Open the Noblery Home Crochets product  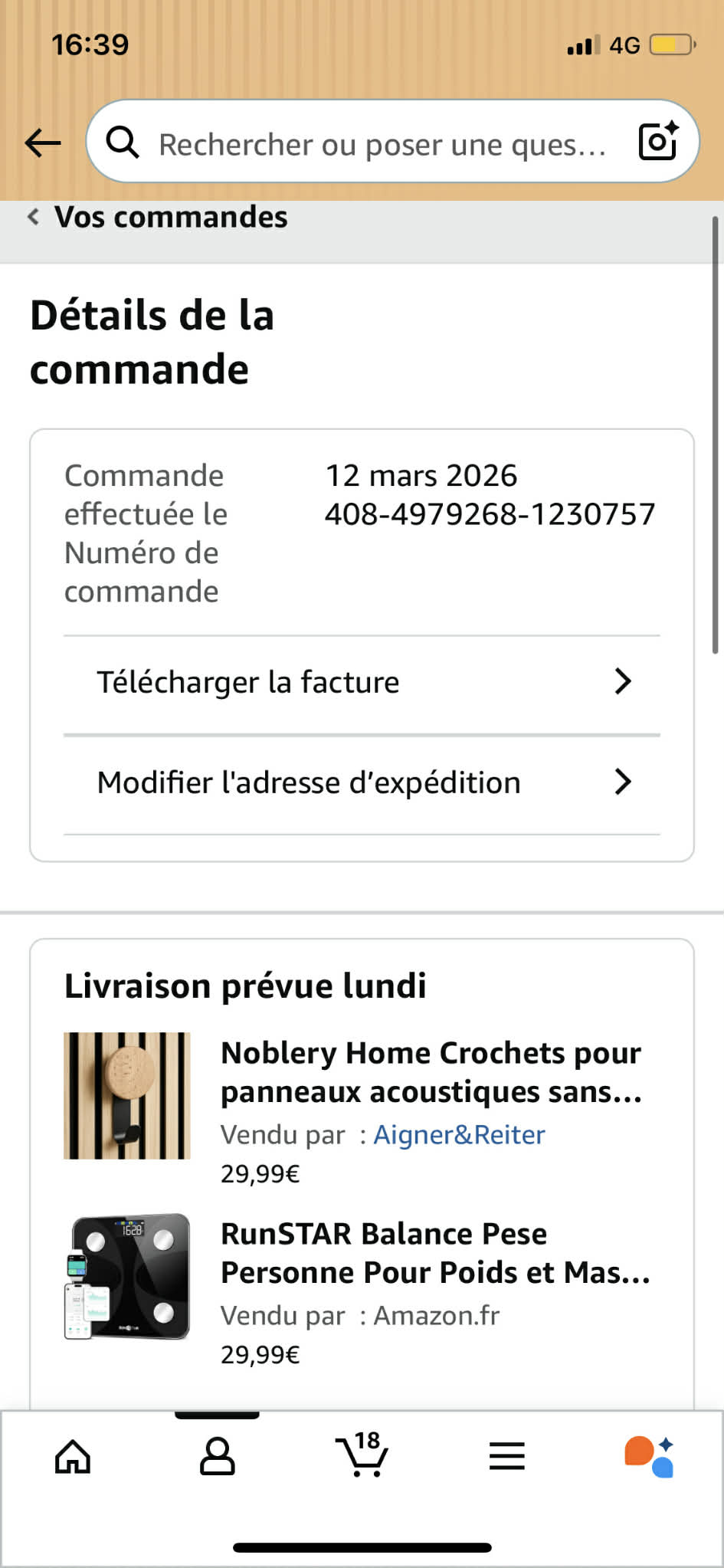(431, 1071)
